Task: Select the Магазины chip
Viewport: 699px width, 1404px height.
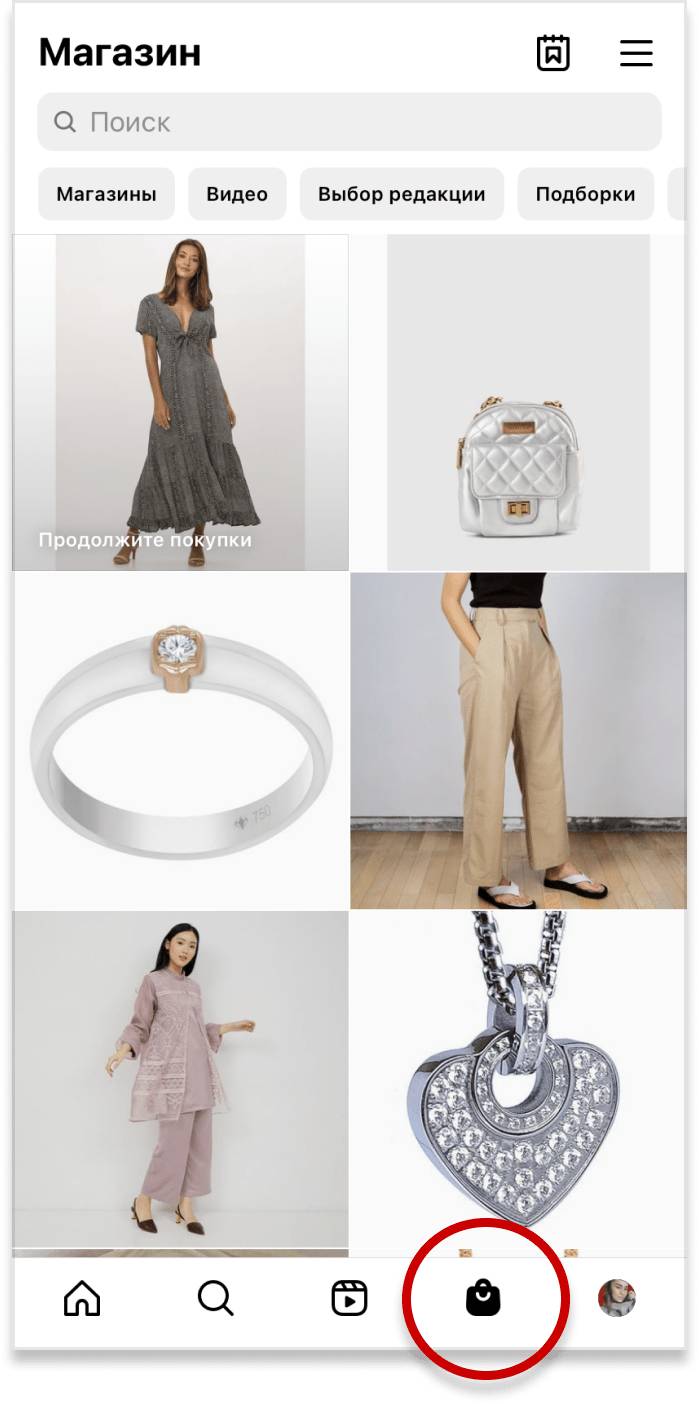Action: pos(106,194)
